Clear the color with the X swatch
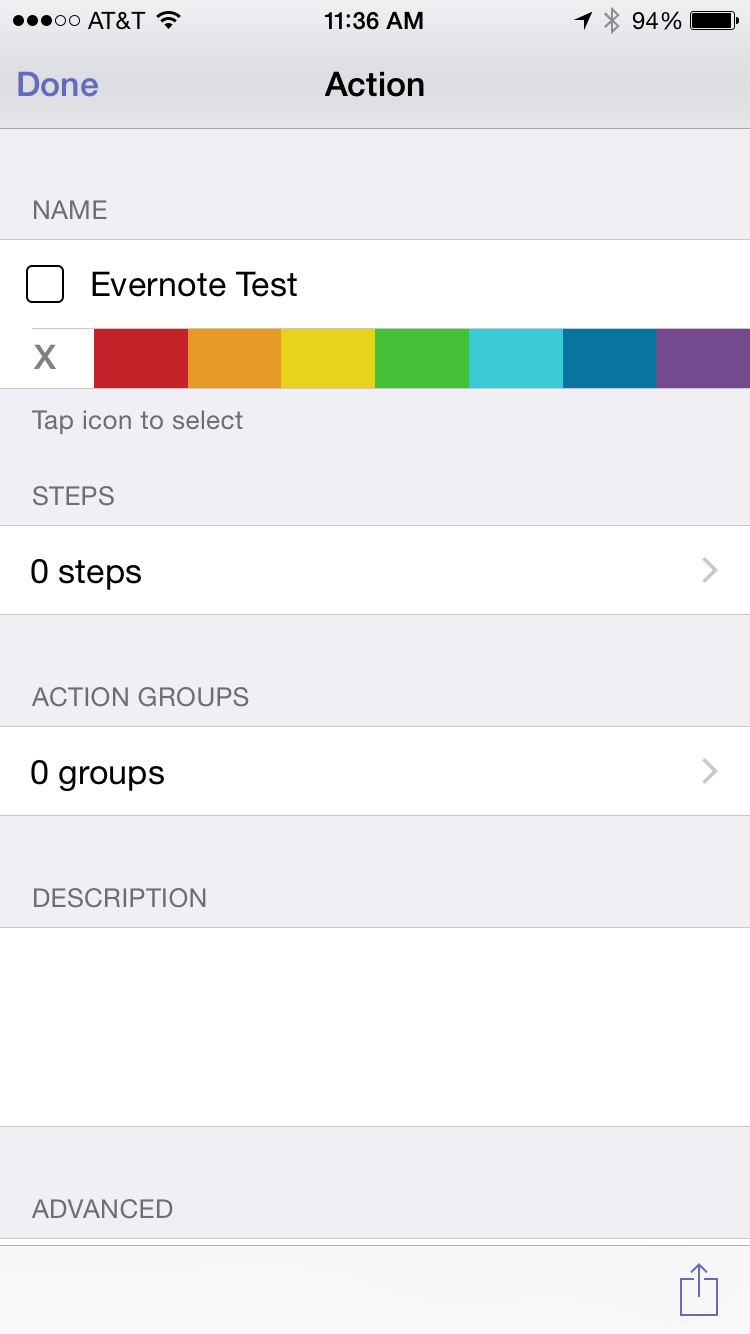Image resolution: width=750 pixels, height=1334 pixels. [x=45, y=357]
